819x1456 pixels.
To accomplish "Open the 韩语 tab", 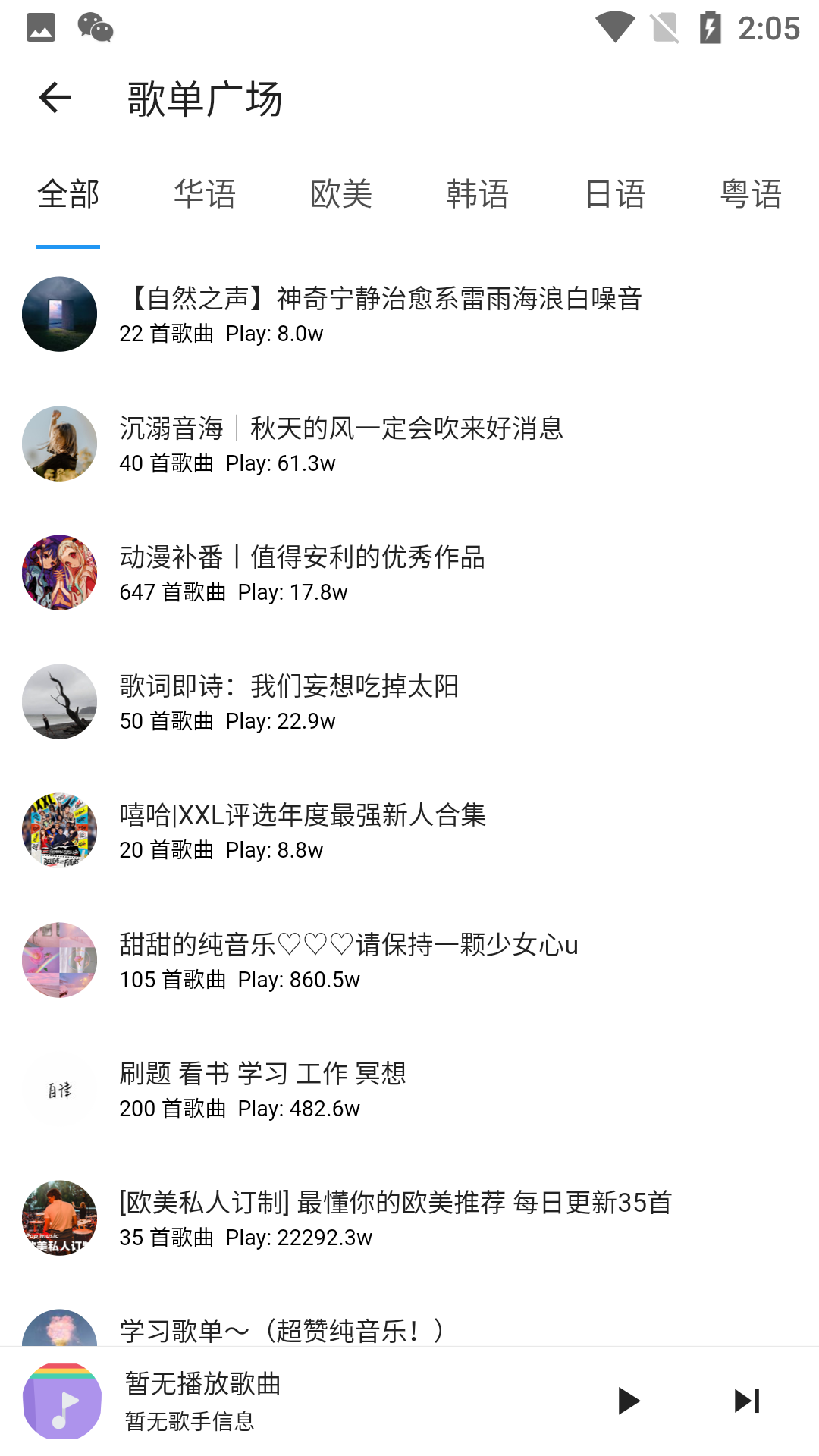I will [478, 195].
